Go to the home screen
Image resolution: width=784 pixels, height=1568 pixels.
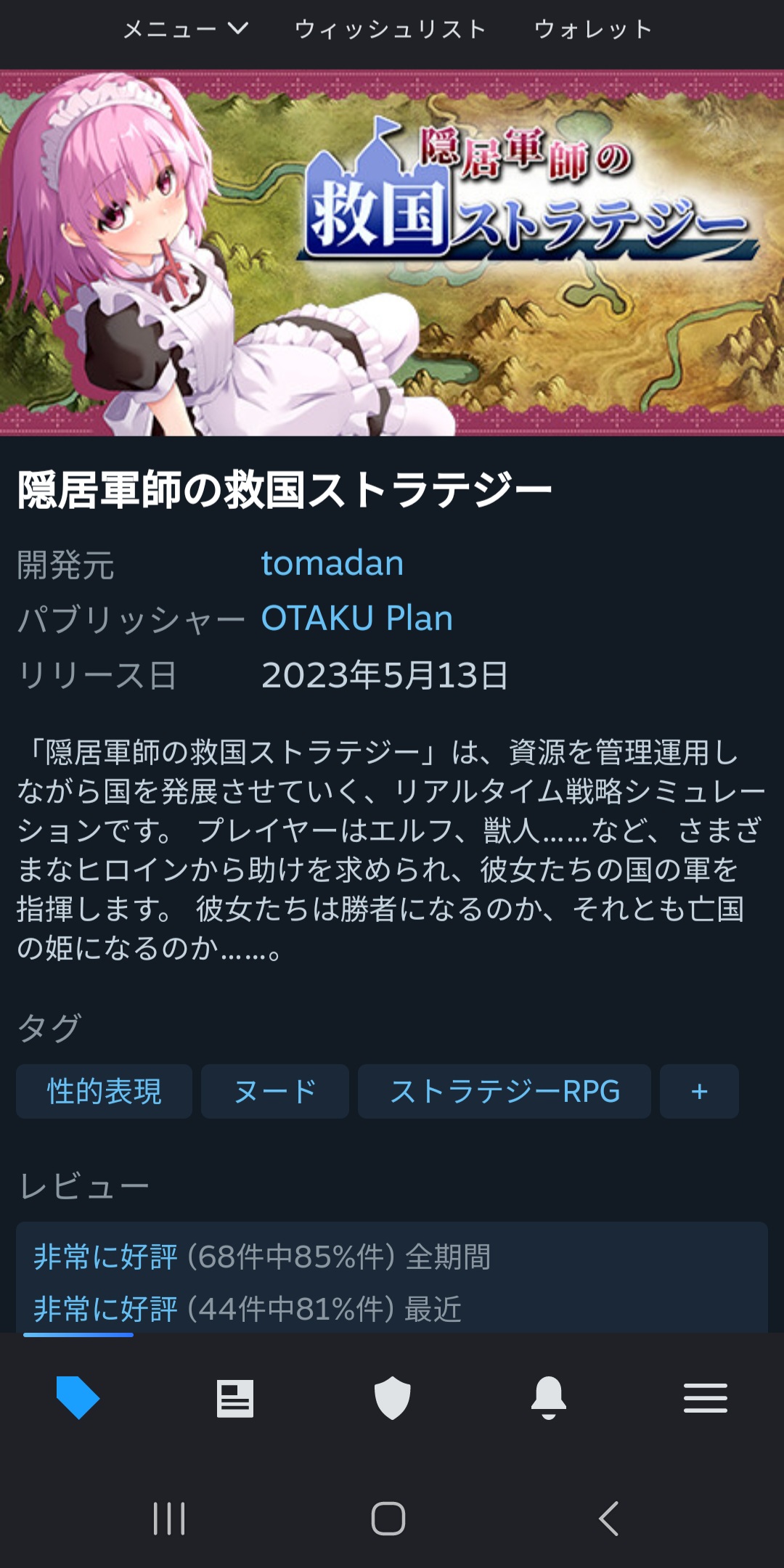pos(388,1518)
